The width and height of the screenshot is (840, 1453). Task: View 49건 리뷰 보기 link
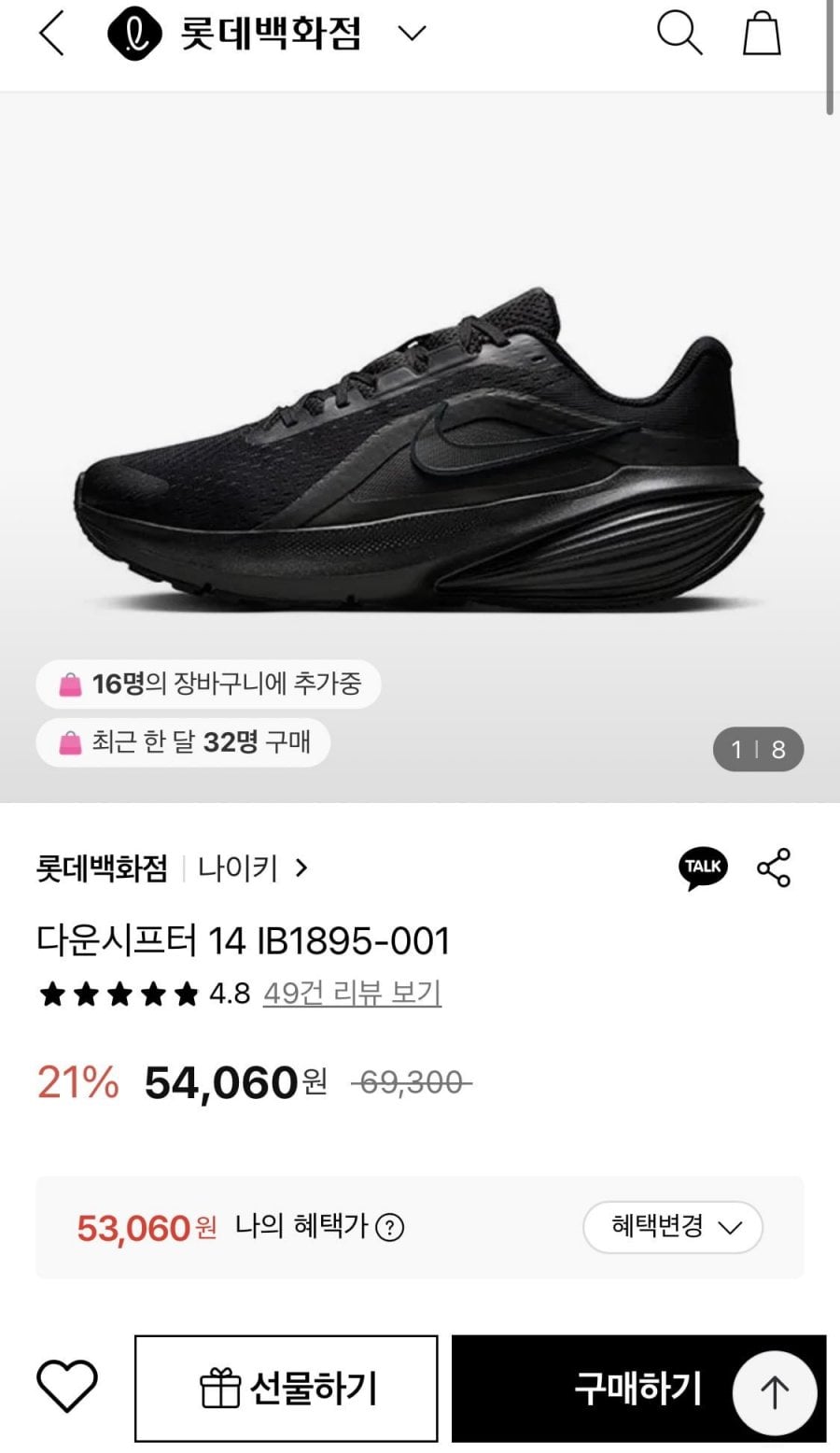(352, 993)
